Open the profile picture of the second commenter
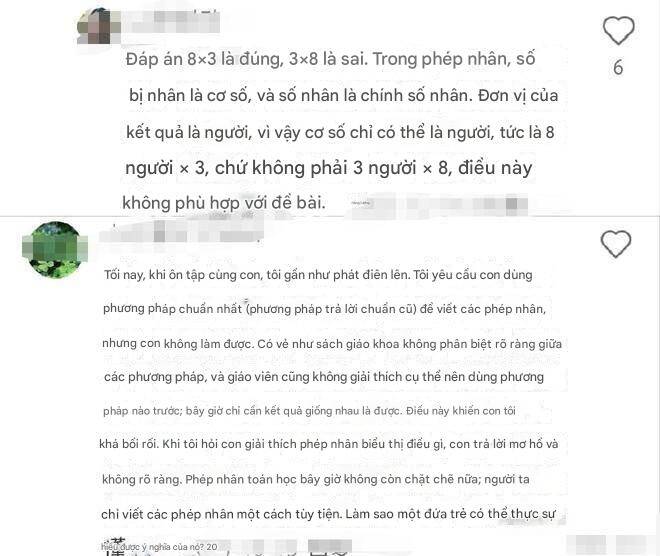The width and height of the screenshot is (660, 556). 54,249
